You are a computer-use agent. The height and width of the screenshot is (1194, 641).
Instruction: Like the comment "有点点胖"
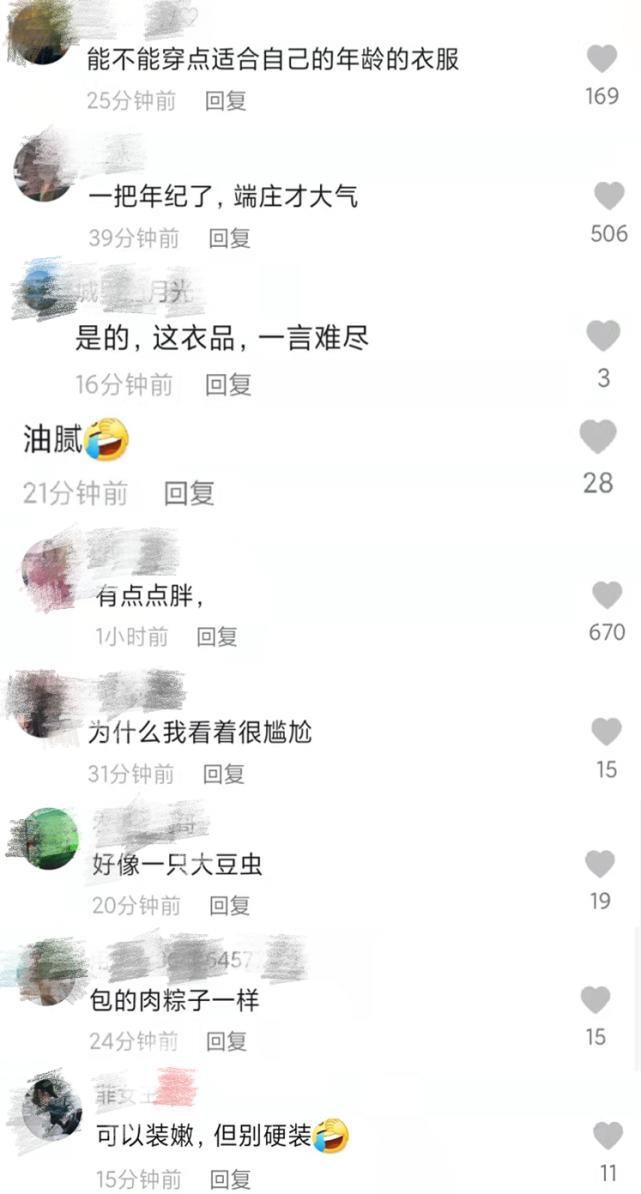pos(607,596)
